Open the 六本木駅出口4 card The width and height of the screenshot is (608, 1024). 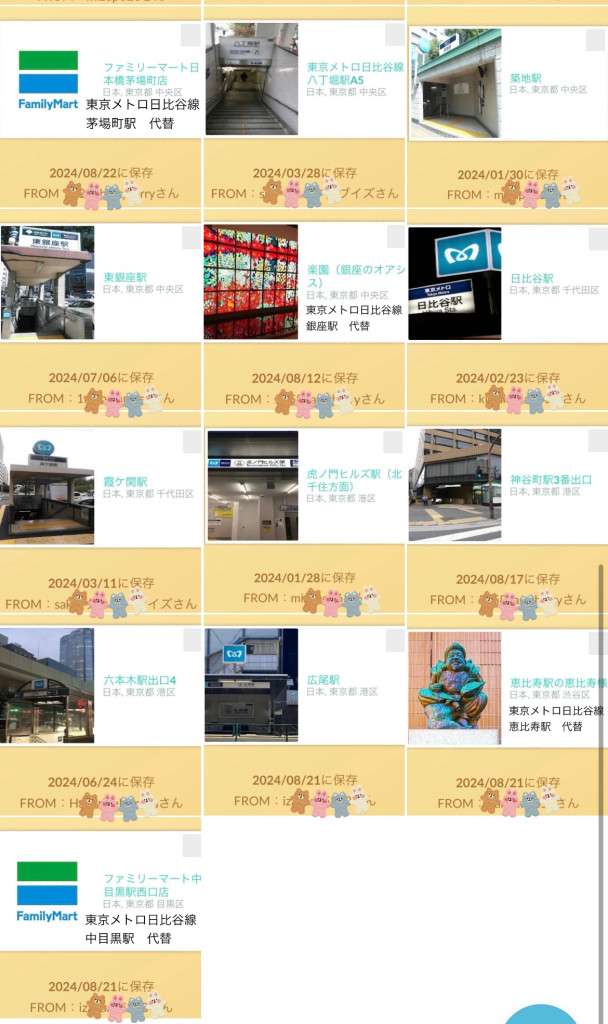pyautogui.click(x=139, y=680)
